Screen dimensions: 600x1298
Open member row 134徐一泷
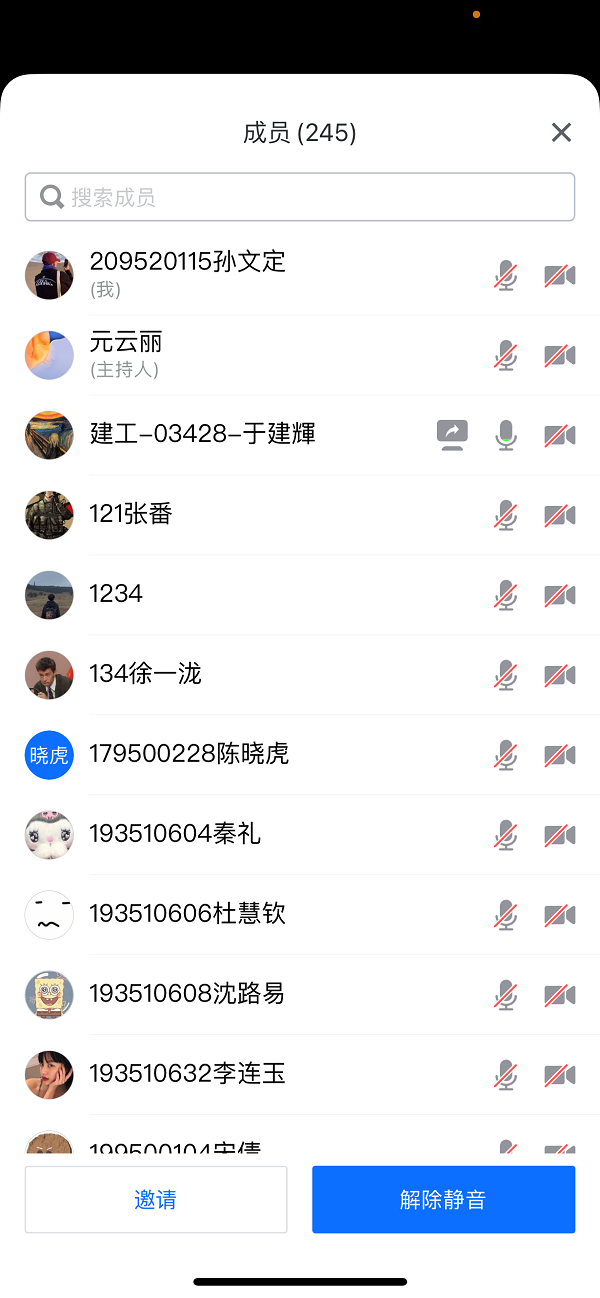pyautogui.click(x=300, y=675)
